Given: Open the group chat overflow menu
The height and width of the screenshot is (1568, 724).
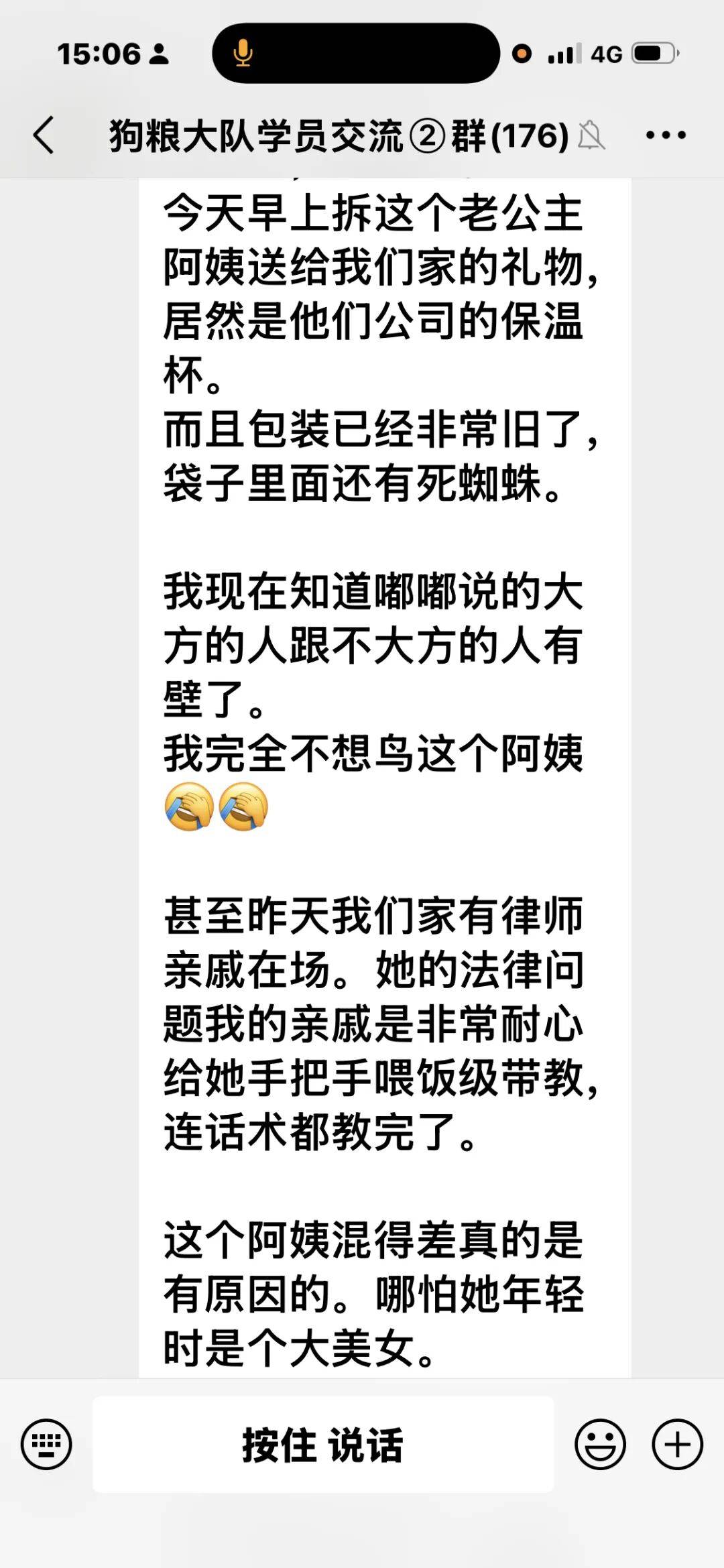Looking at the screenshot, I should (666, 135).
